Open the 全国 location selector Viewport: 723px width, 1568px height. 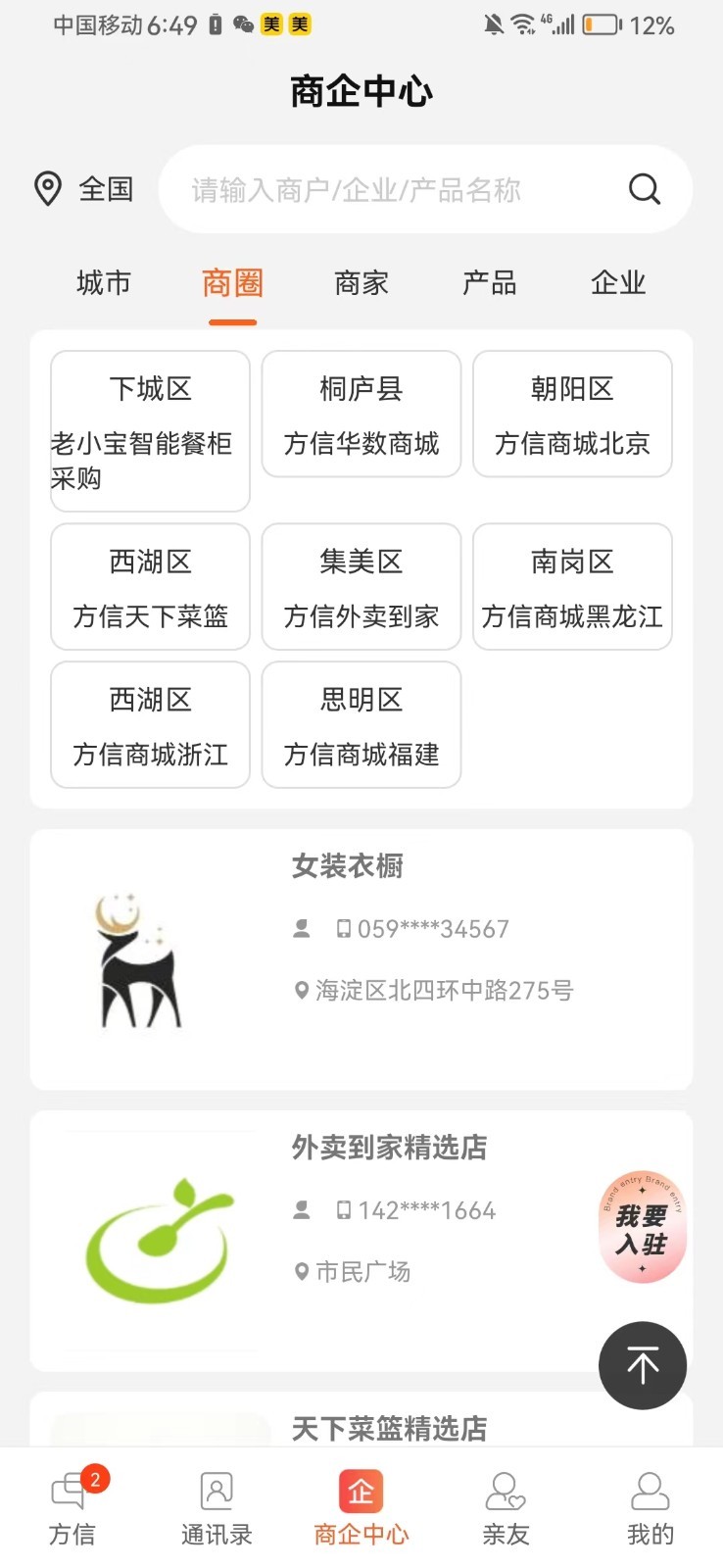84,189
